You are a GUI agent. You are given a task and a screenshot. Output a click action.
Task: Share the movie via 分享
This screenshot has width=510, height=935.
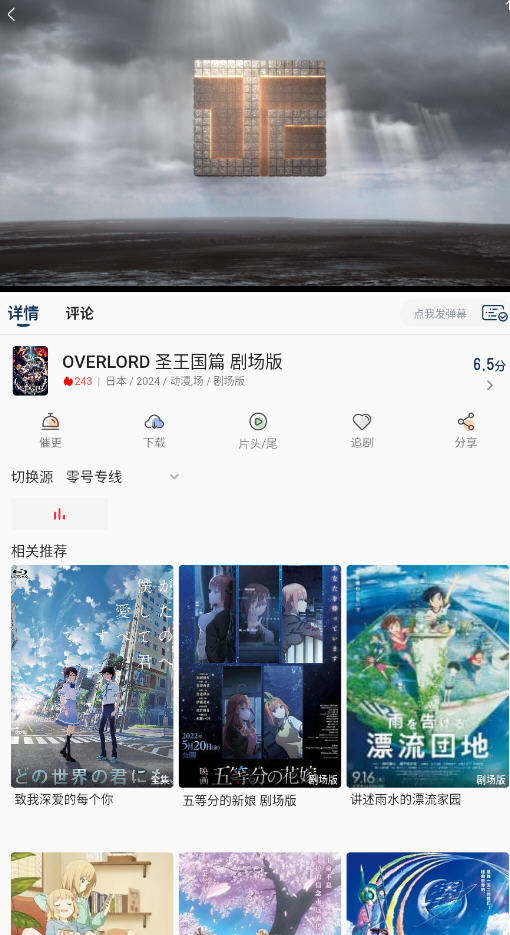point(466,430)
